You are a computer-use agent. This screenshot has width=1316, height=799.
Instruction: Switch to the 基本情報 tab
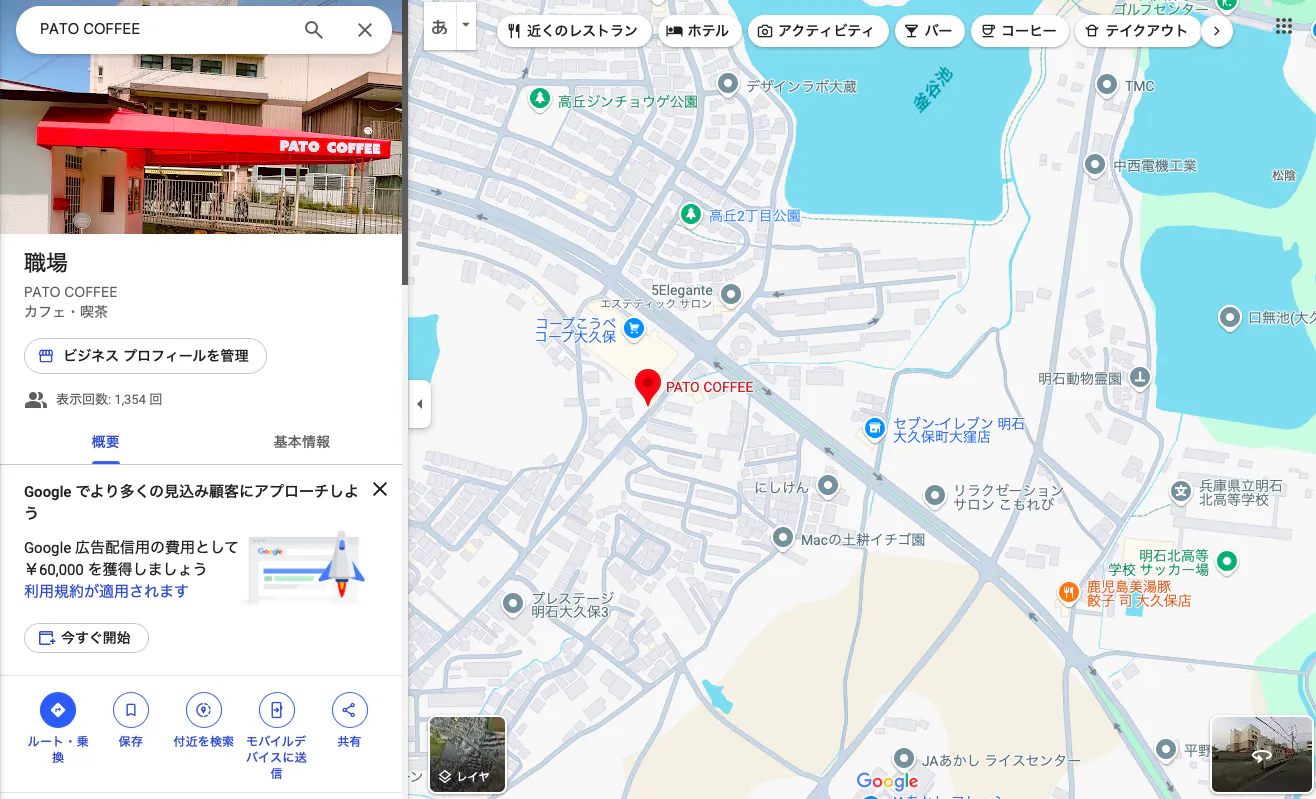[301, 442]
